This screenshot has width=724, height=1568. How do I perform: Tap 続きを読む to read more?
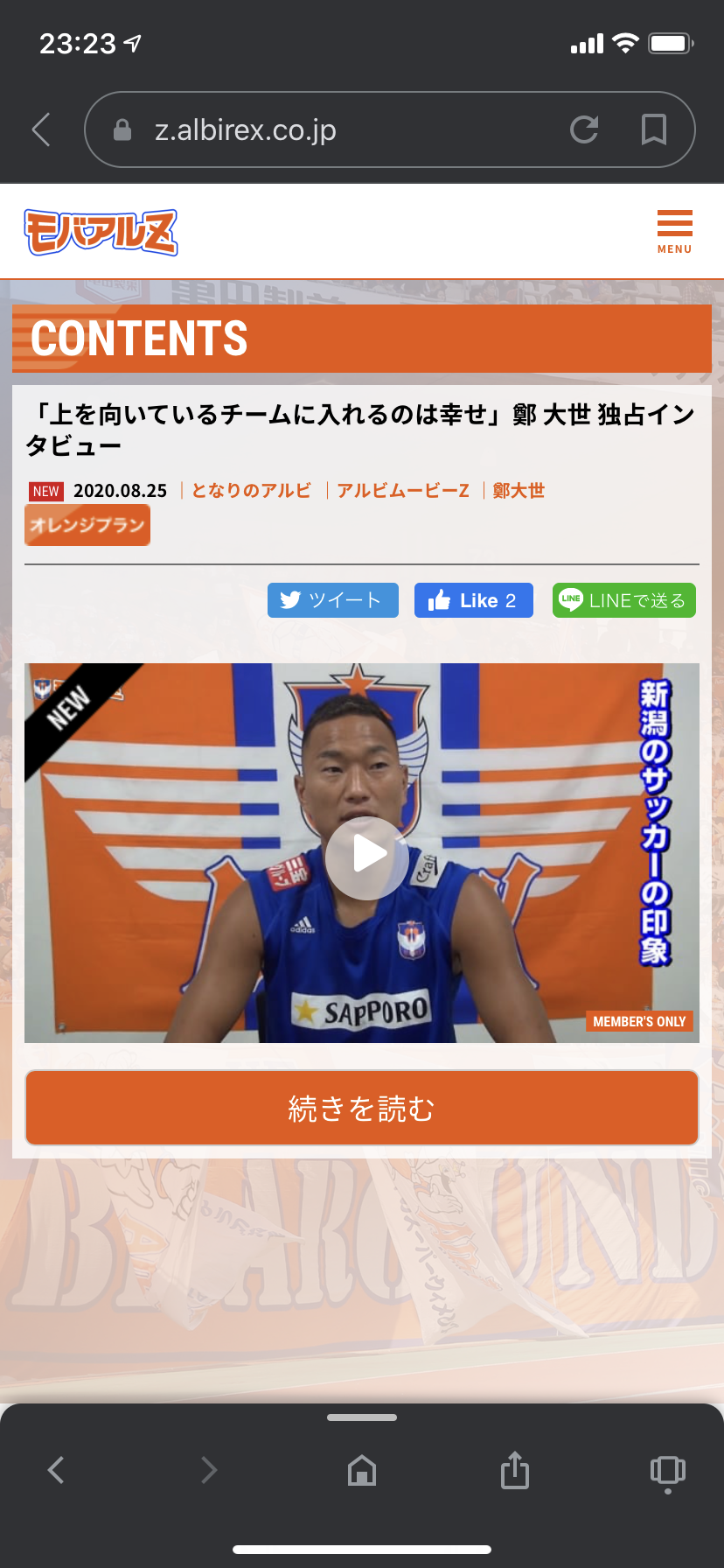pos(362,1108)
